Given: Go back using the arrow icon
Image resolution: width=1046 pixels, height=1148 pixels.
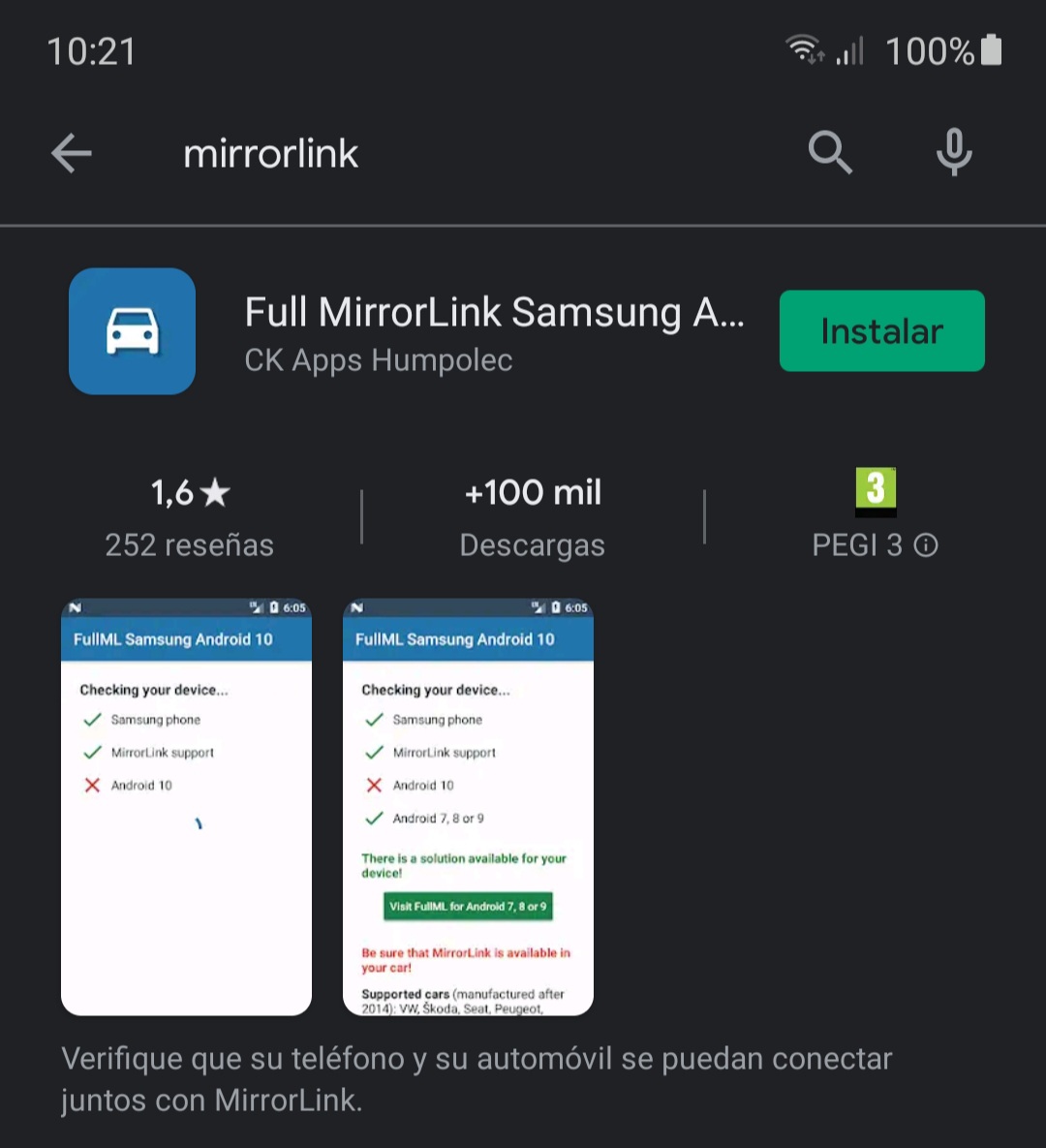Looking at the screenshot, I should (x=71, y=153).
